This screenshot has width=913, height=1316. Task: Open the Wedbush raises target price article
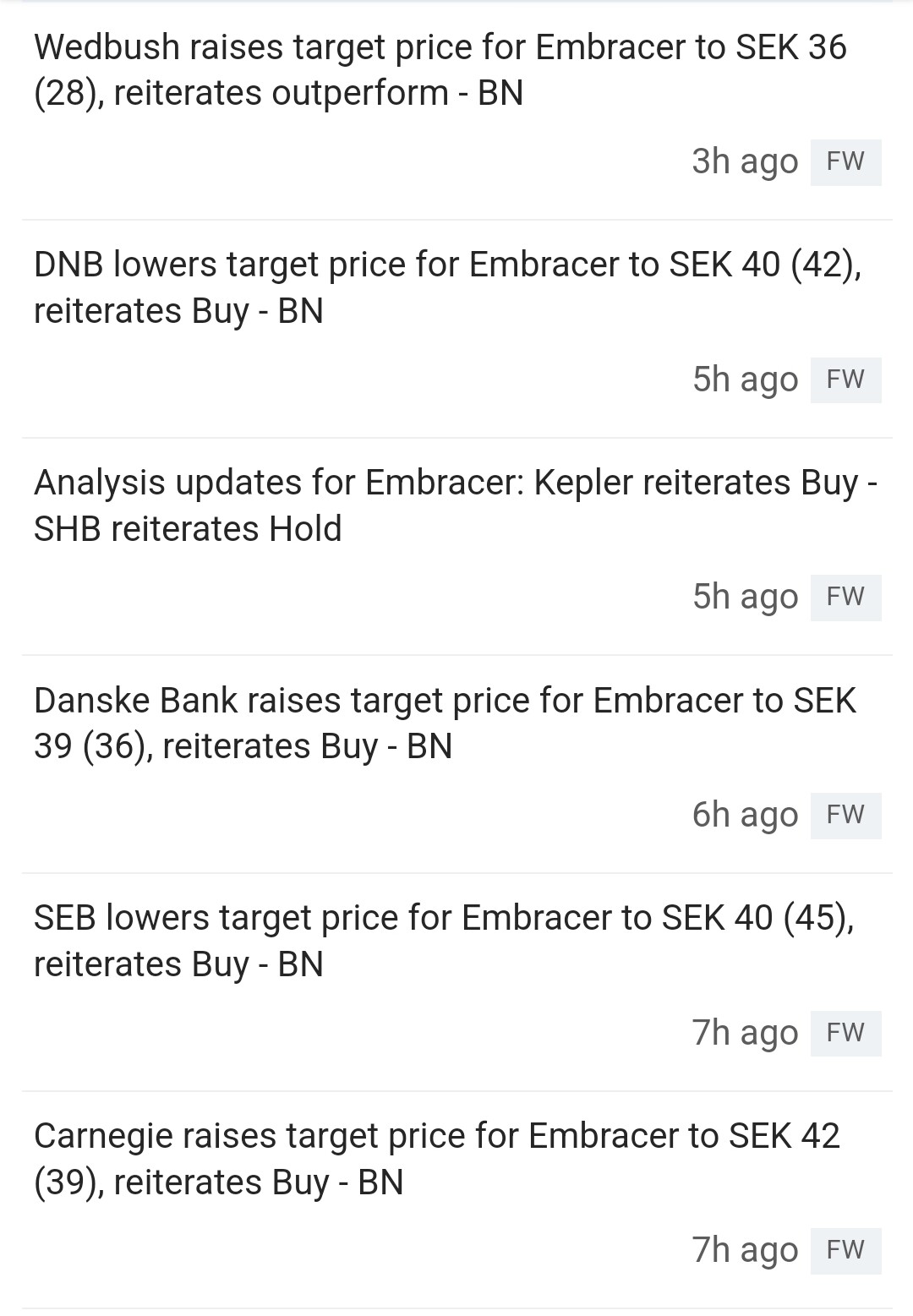pos(440,70)
